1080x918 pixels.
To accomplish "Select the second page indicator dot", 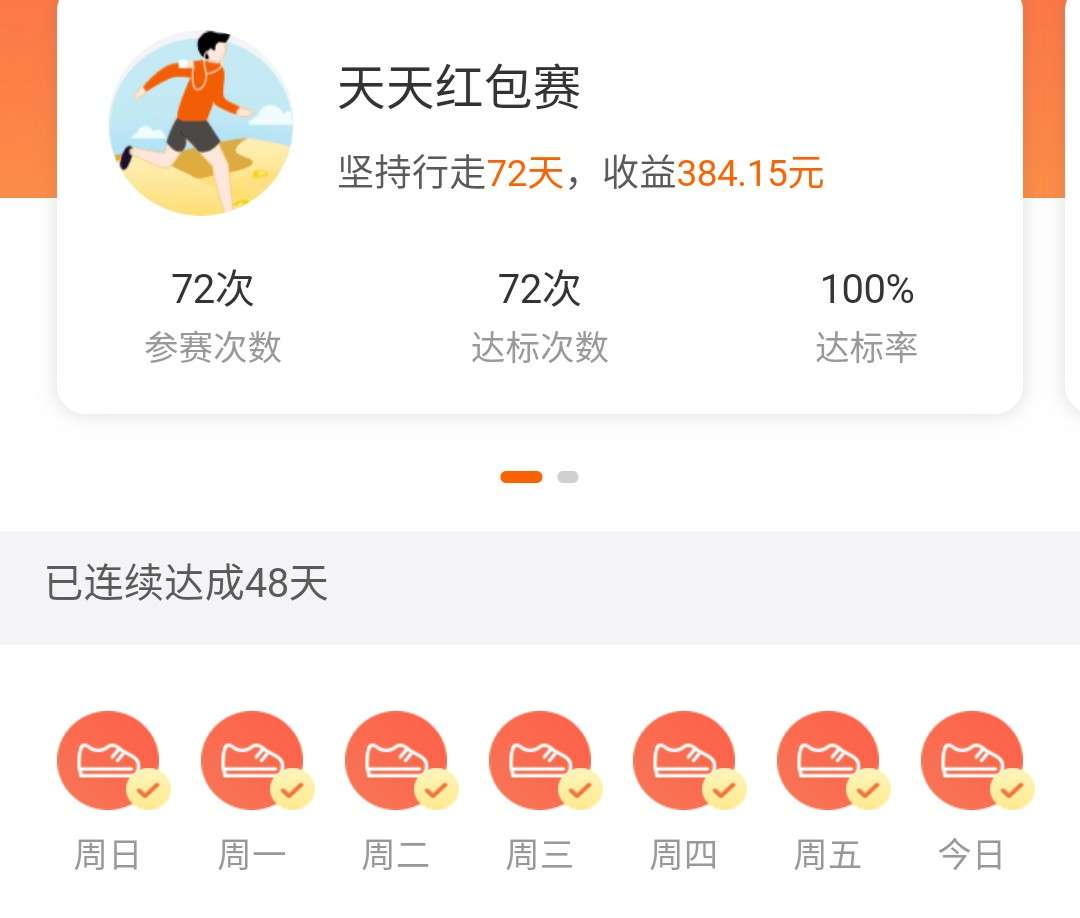I will 568,477.
